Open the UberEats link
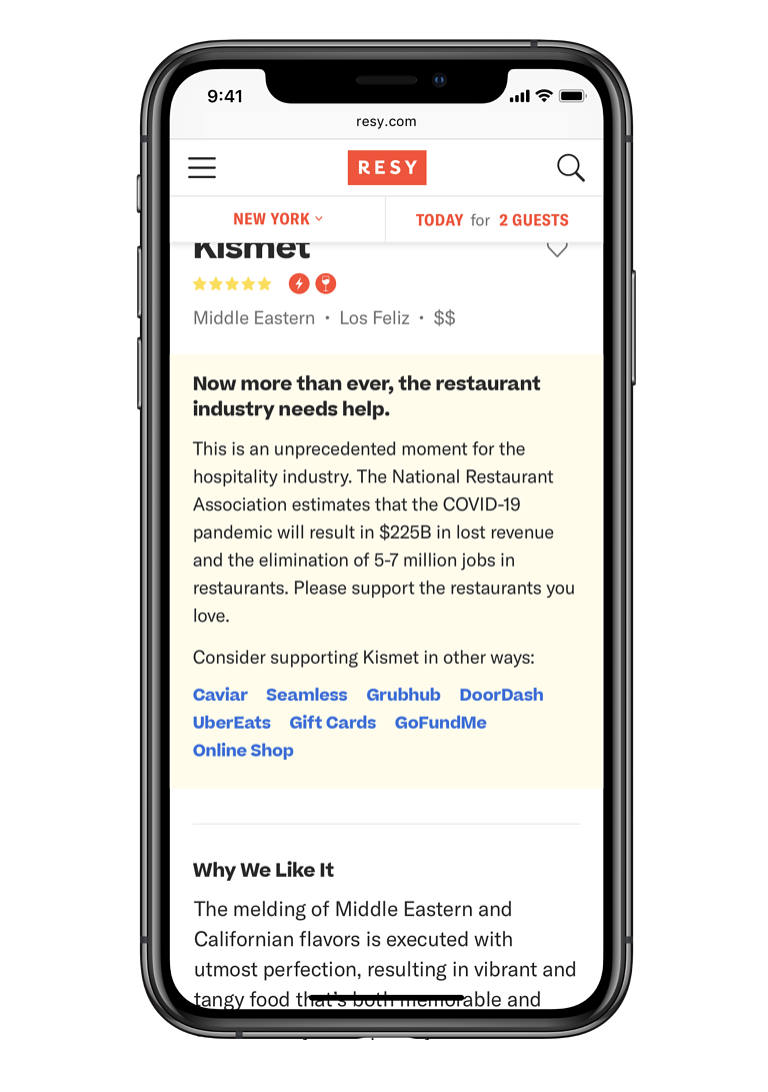 [x=232, y=723]
